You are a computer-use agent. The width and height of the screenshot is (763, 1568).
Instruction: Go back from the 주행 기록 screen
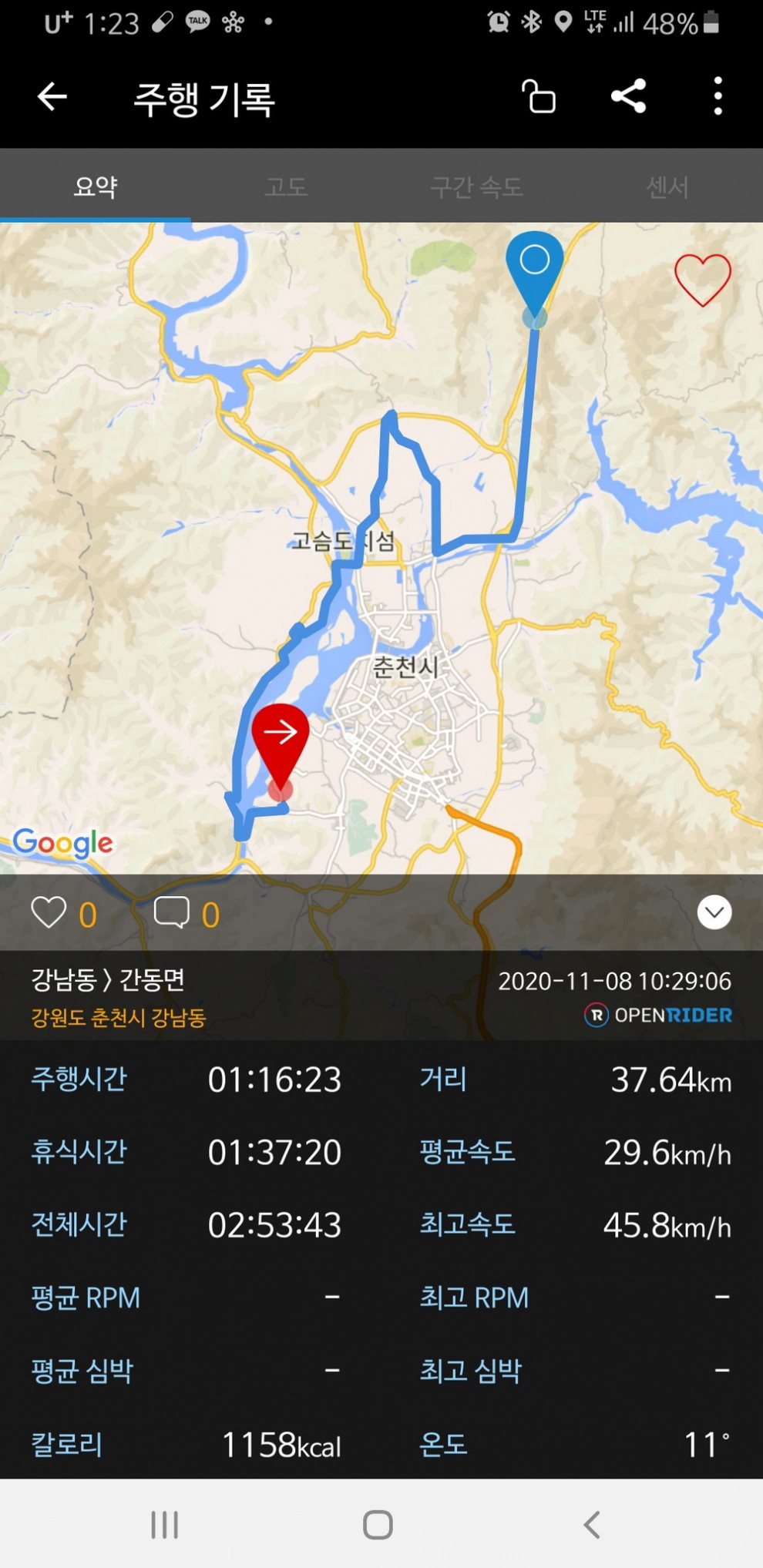click(x=52, y=97)
